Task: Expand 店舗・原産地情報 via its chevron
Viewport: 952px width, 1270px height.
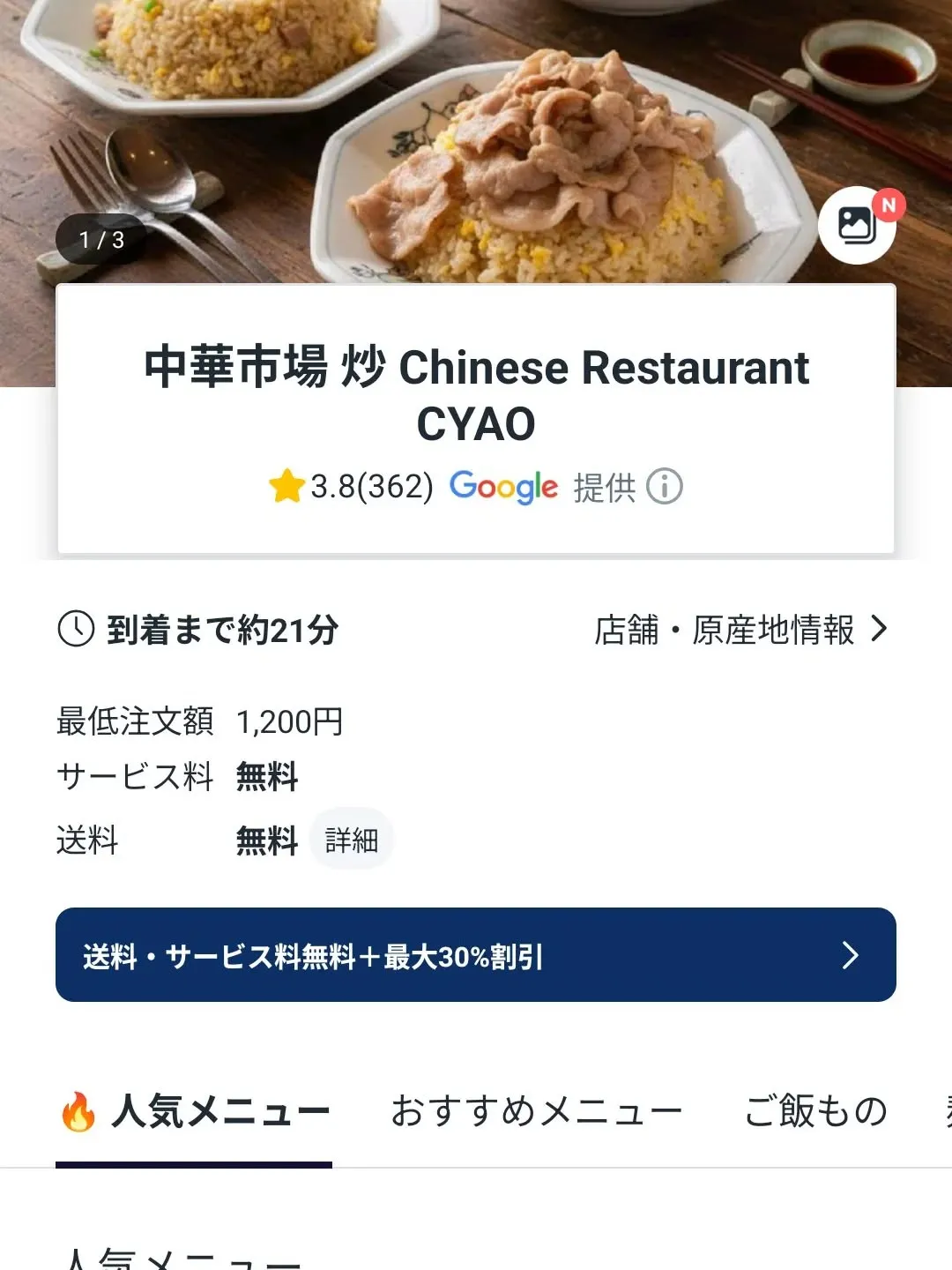Action: pyautogui.click(x=878, y=630)
